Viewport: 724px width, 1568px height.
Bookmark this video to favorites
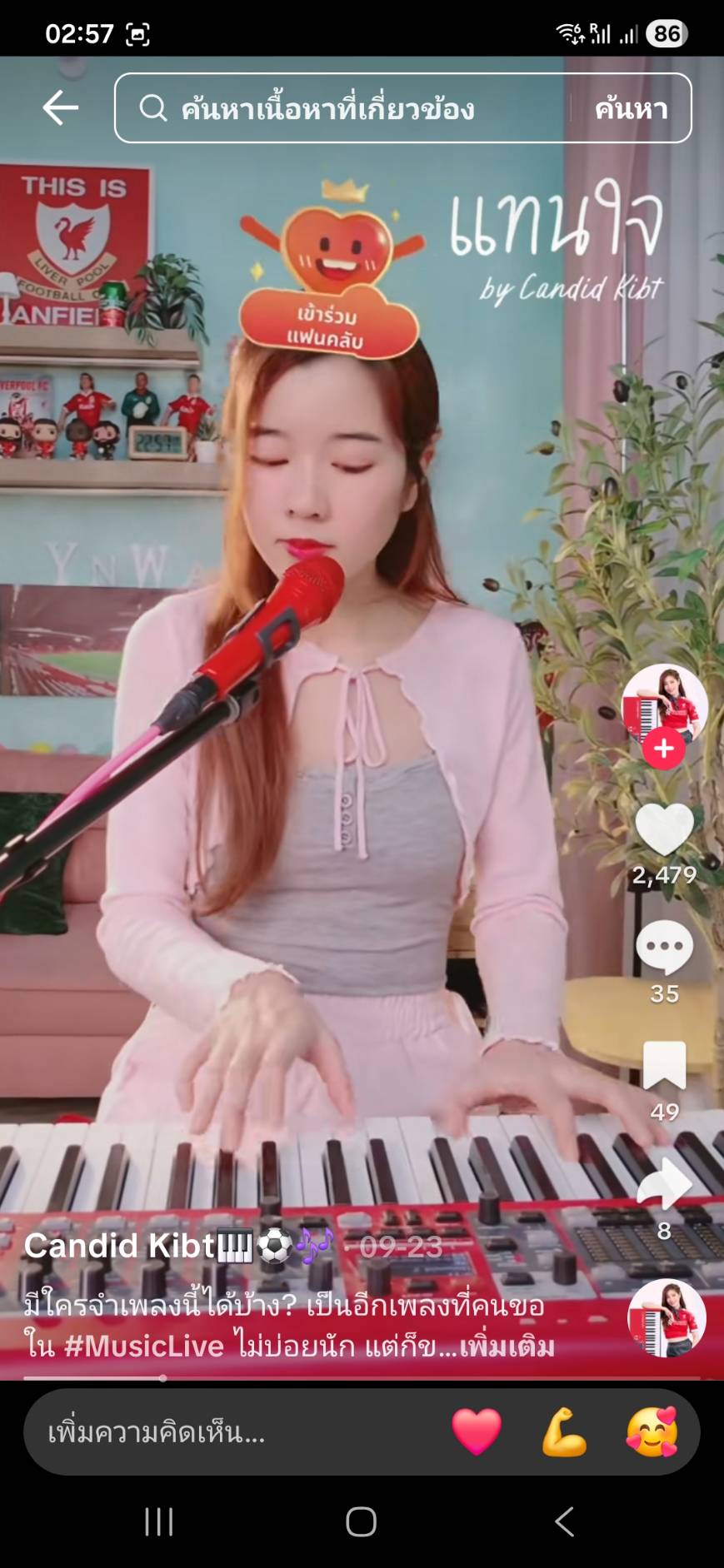tap(664, 1065)
